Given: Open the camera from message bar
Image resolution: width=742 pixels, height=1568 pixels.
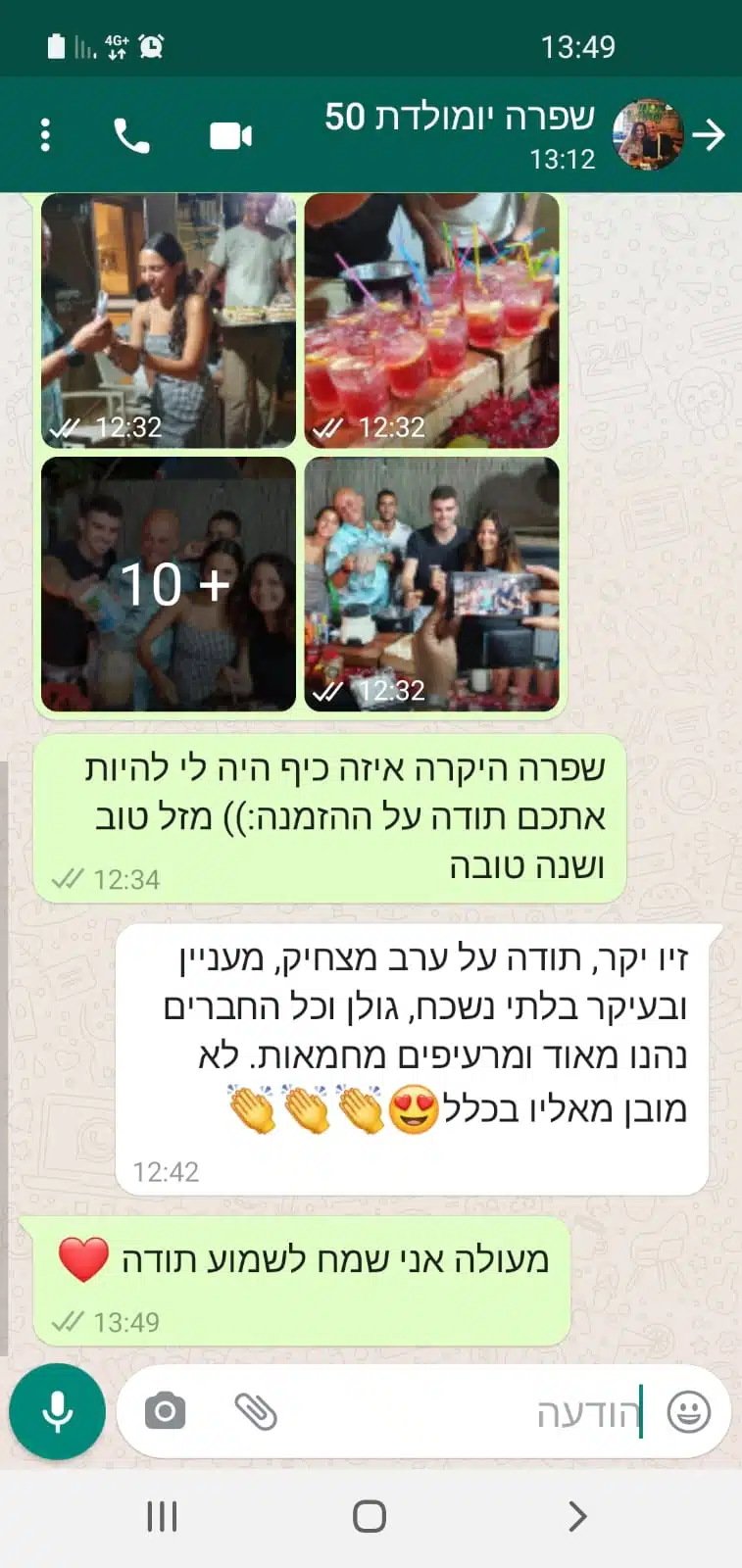Looking at the screenshot, I should [165, 1412].
